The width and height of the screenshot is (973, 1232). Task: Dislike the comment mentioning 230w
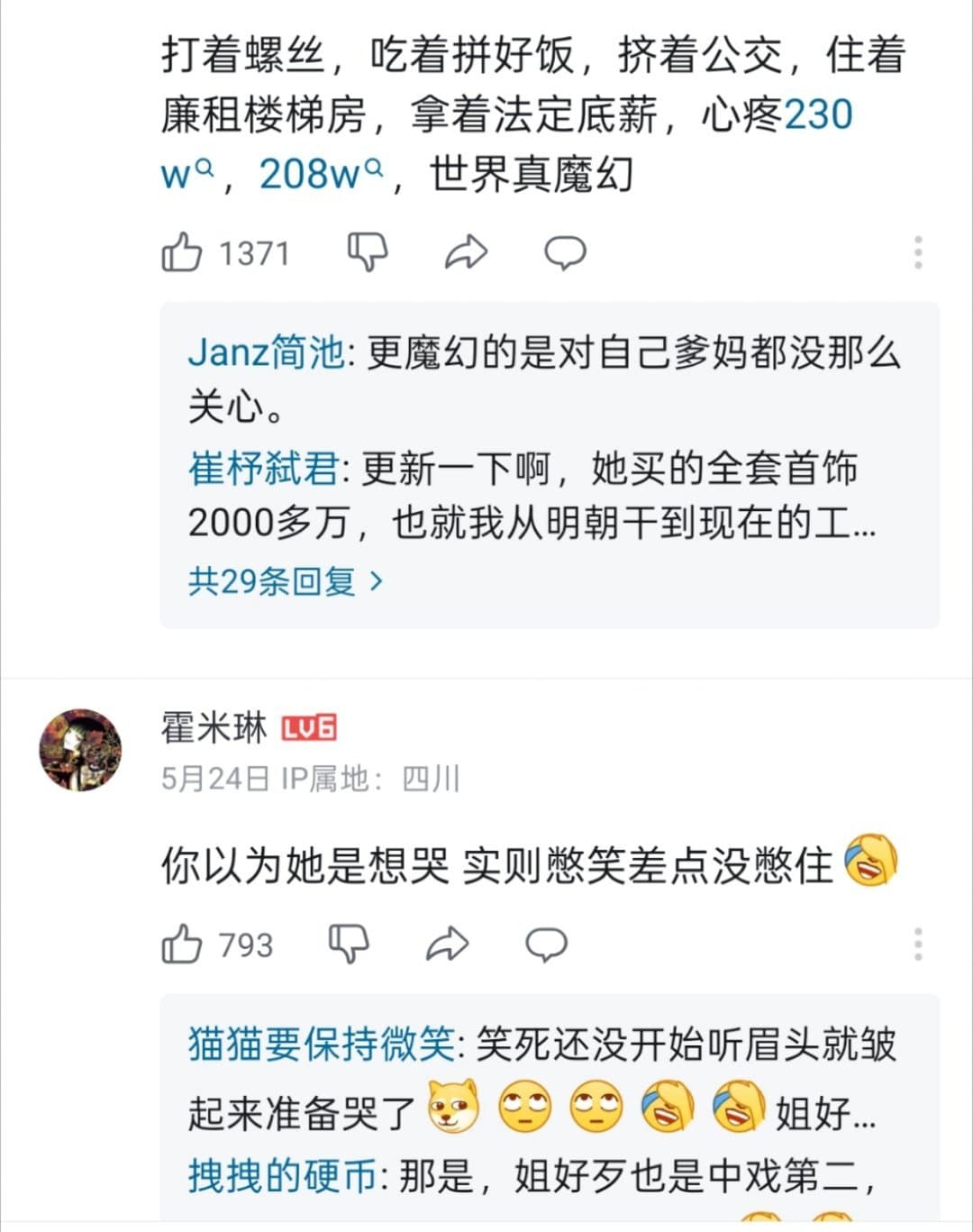click(368, 253)
